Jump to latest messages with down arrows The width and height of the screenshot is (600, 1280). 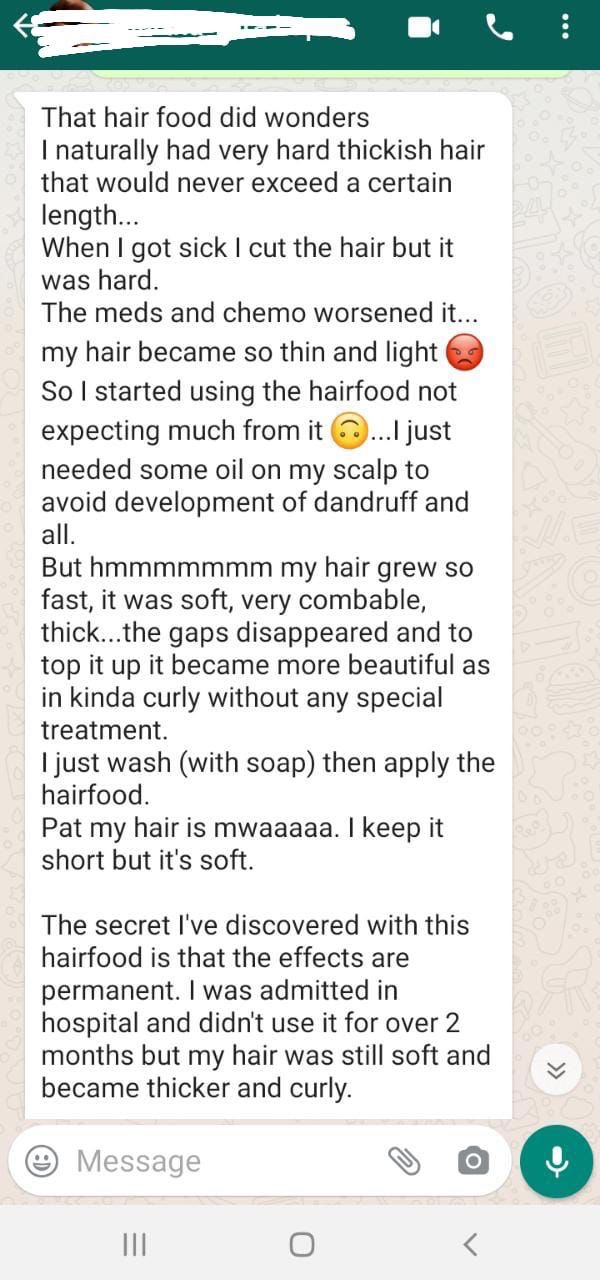point(558,1071)
